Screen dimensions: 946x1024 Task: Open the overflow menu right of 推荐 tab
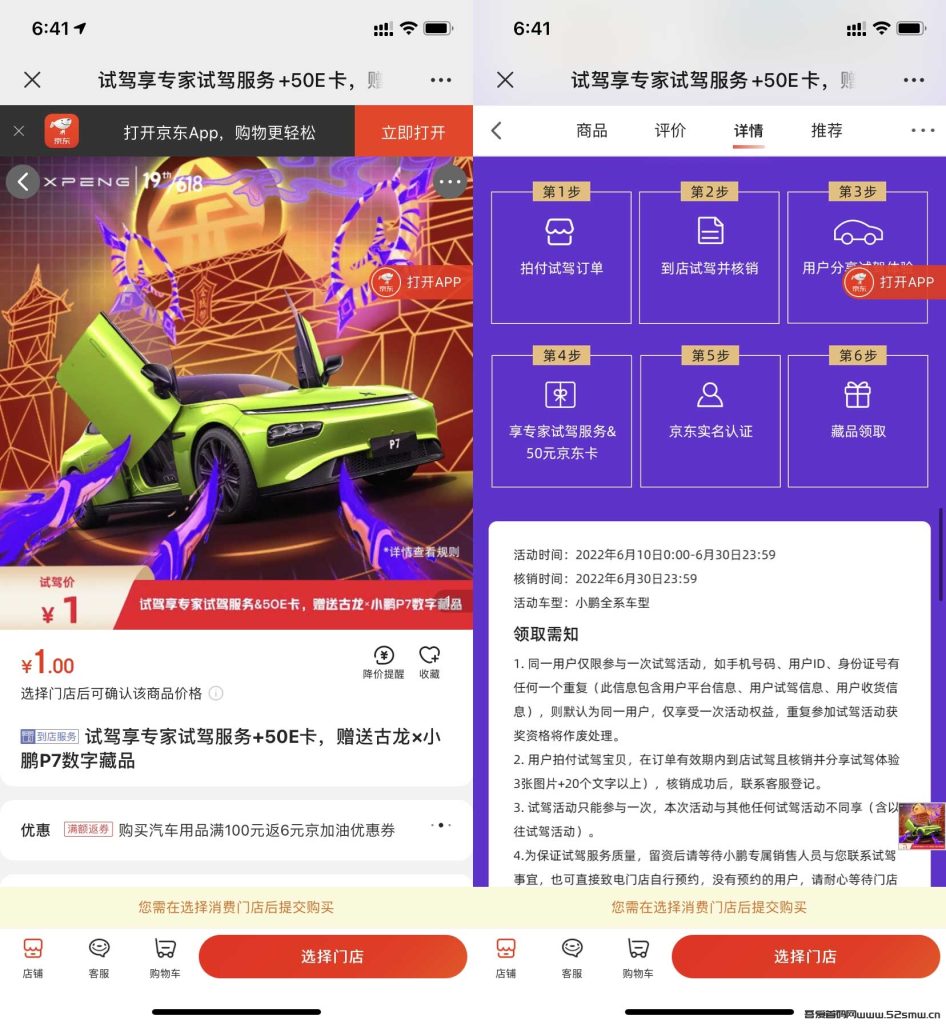(922, 130)
